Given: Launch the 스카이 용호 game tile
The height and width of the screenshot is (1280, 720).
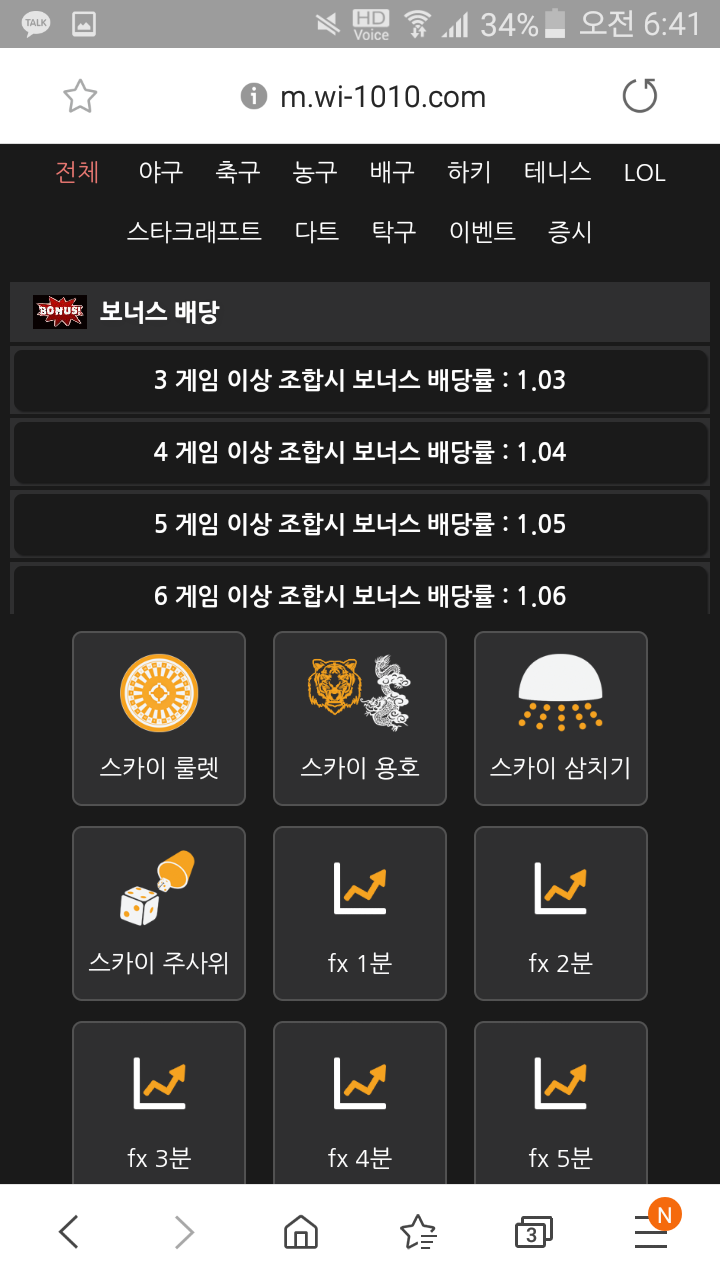Looking at the screenshot, I should [360, 718].
